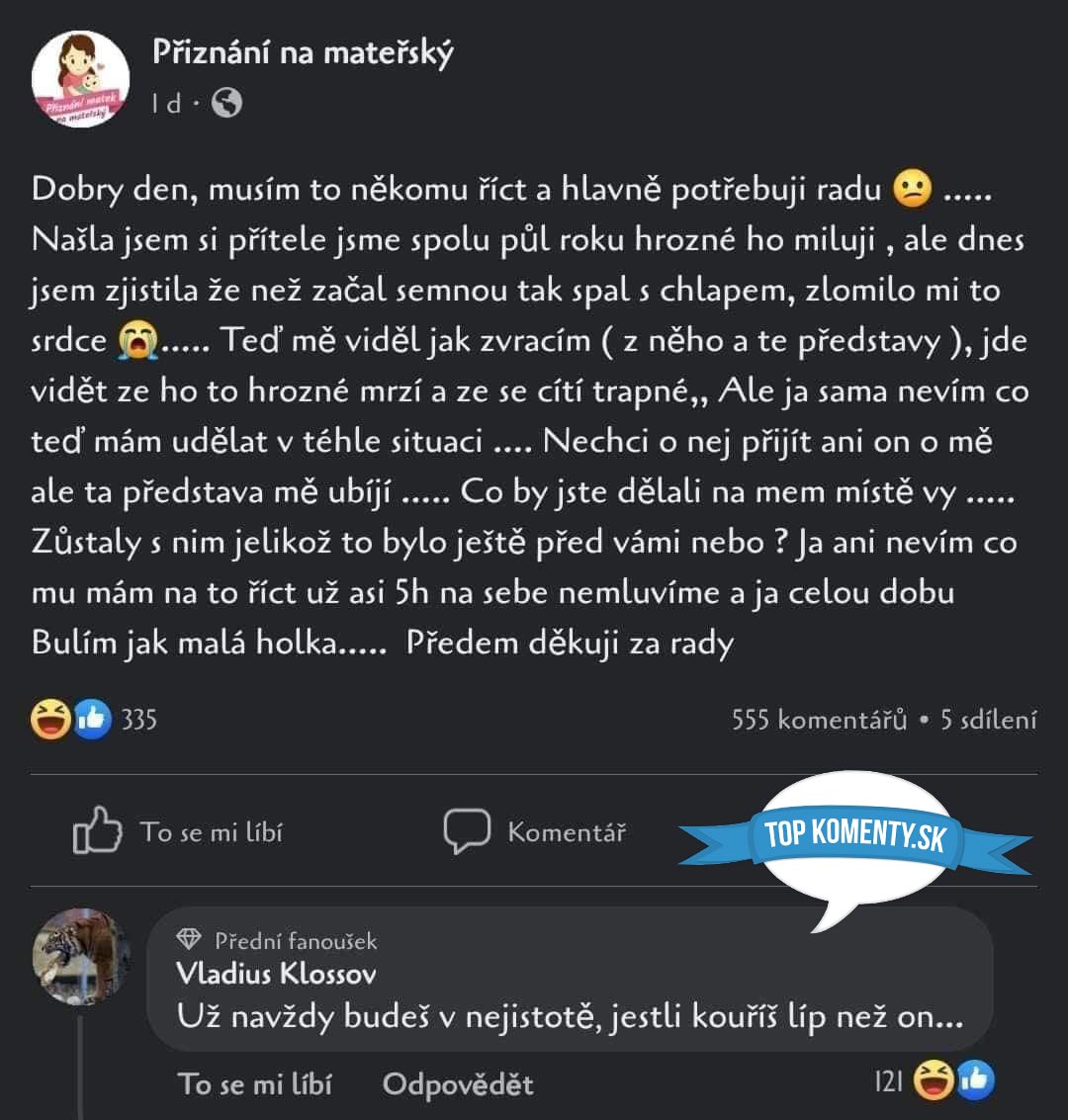This screenshot has height=1120, width=1068.
Task: Open Vladius Klossov's profile name
Action: [276, 974]
